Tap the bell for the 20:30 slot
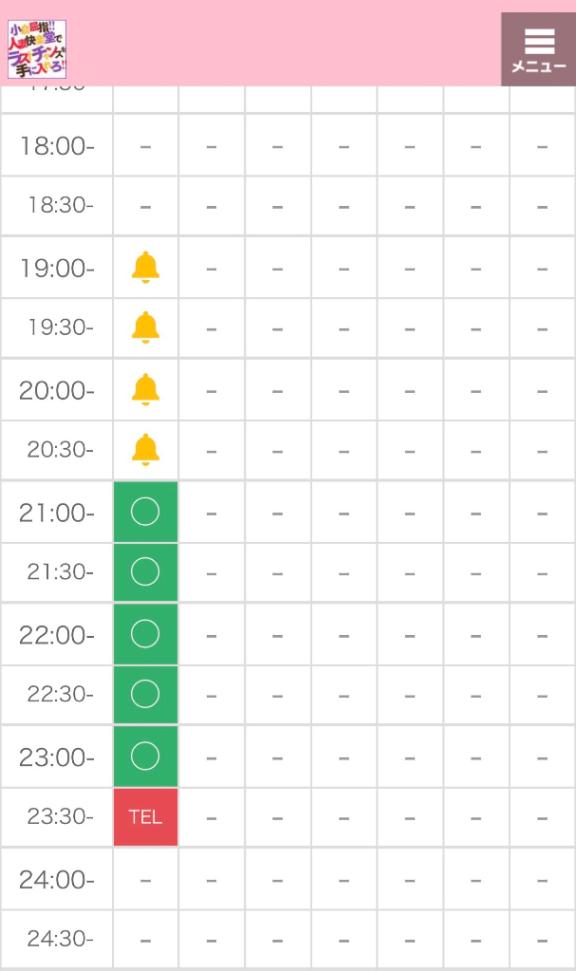 pyautogui.click(x=146, y=450)
